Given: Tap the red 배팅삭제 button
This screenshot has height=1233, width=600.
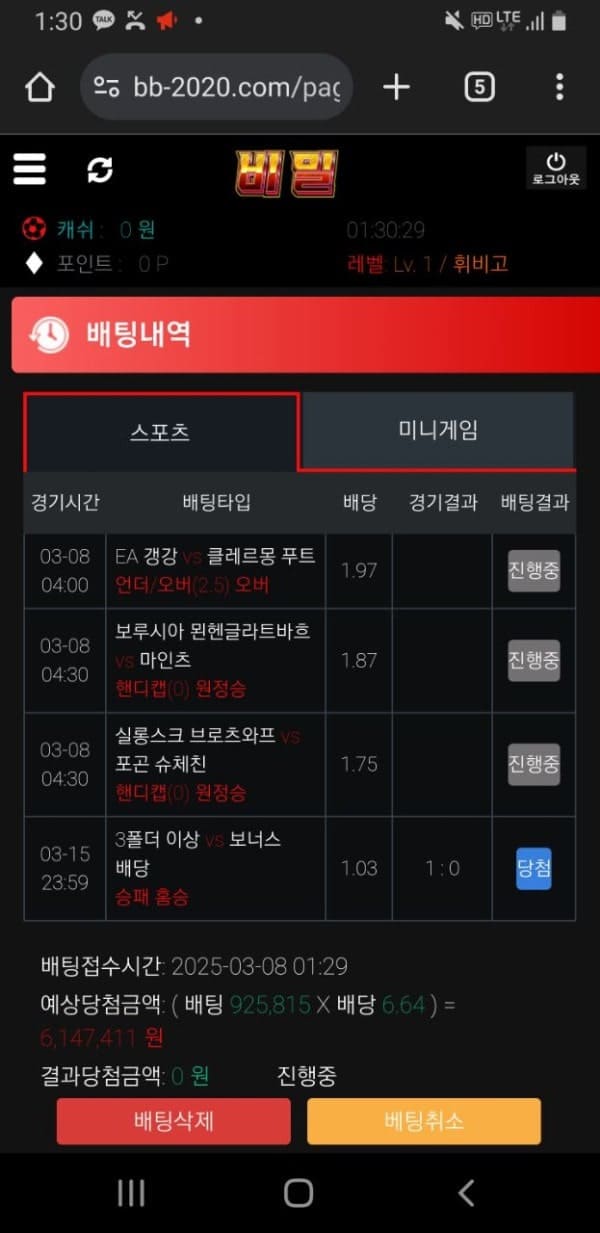Looking at the screenshot, I should point(174,1121).
